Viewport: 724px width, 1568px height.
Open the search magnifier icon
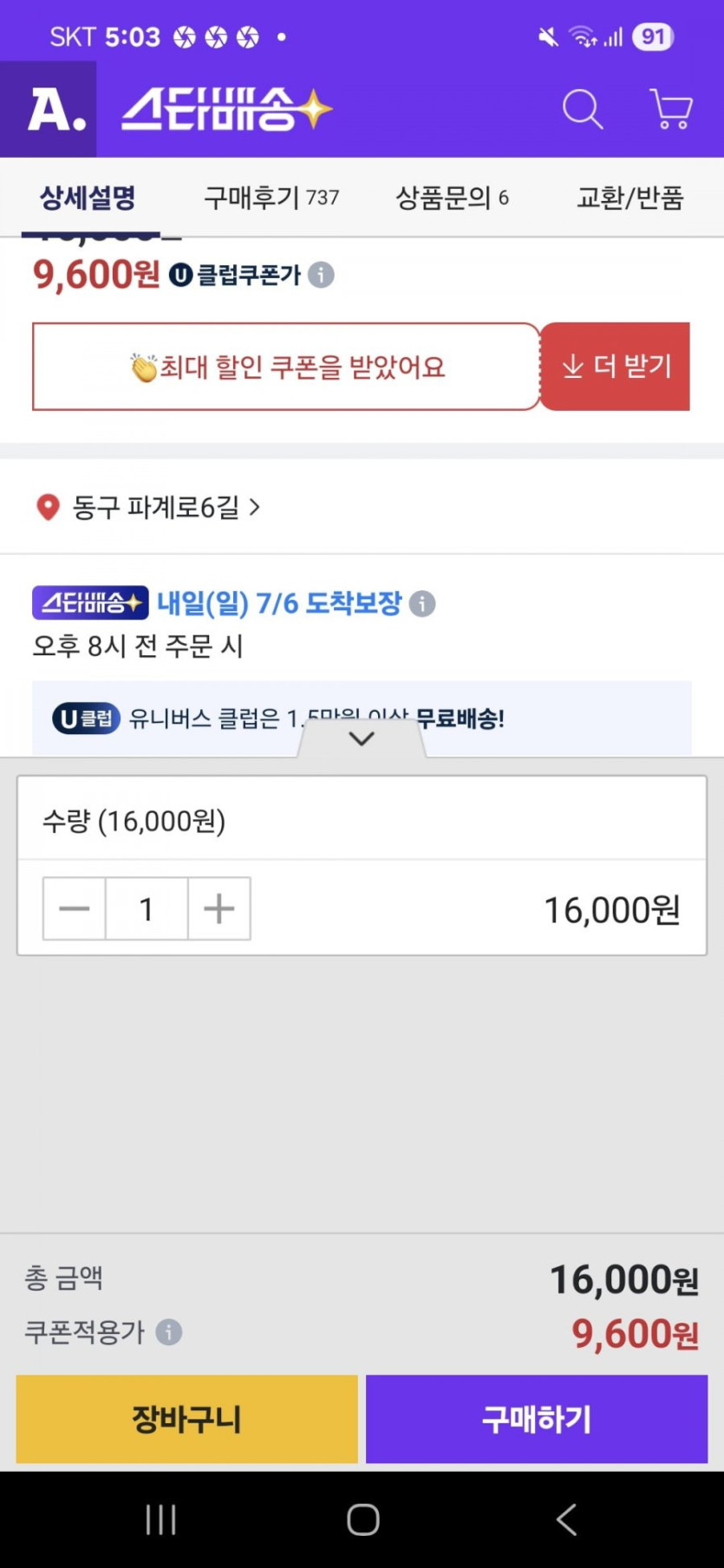pyautogui.click(x=582, y=110)
